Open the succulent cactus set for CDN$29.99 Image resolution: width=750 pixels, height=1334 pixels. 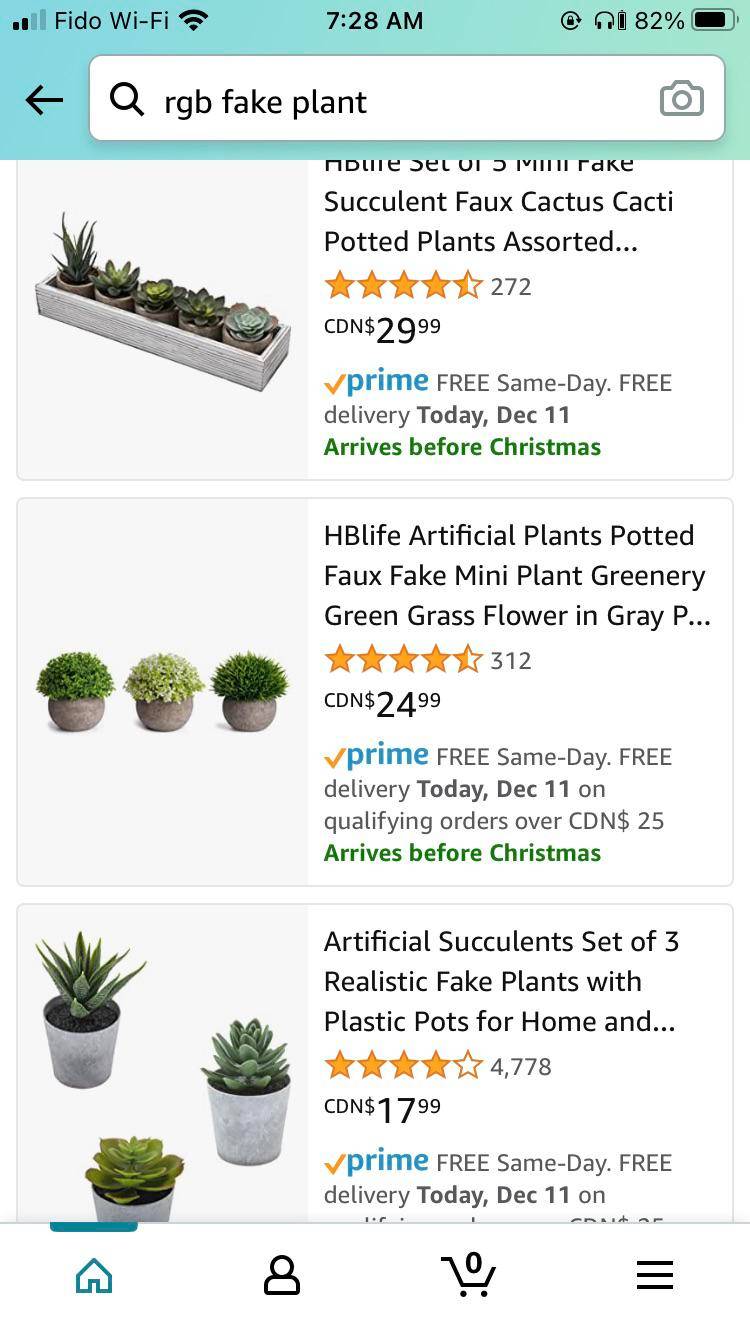coord(498,222)
